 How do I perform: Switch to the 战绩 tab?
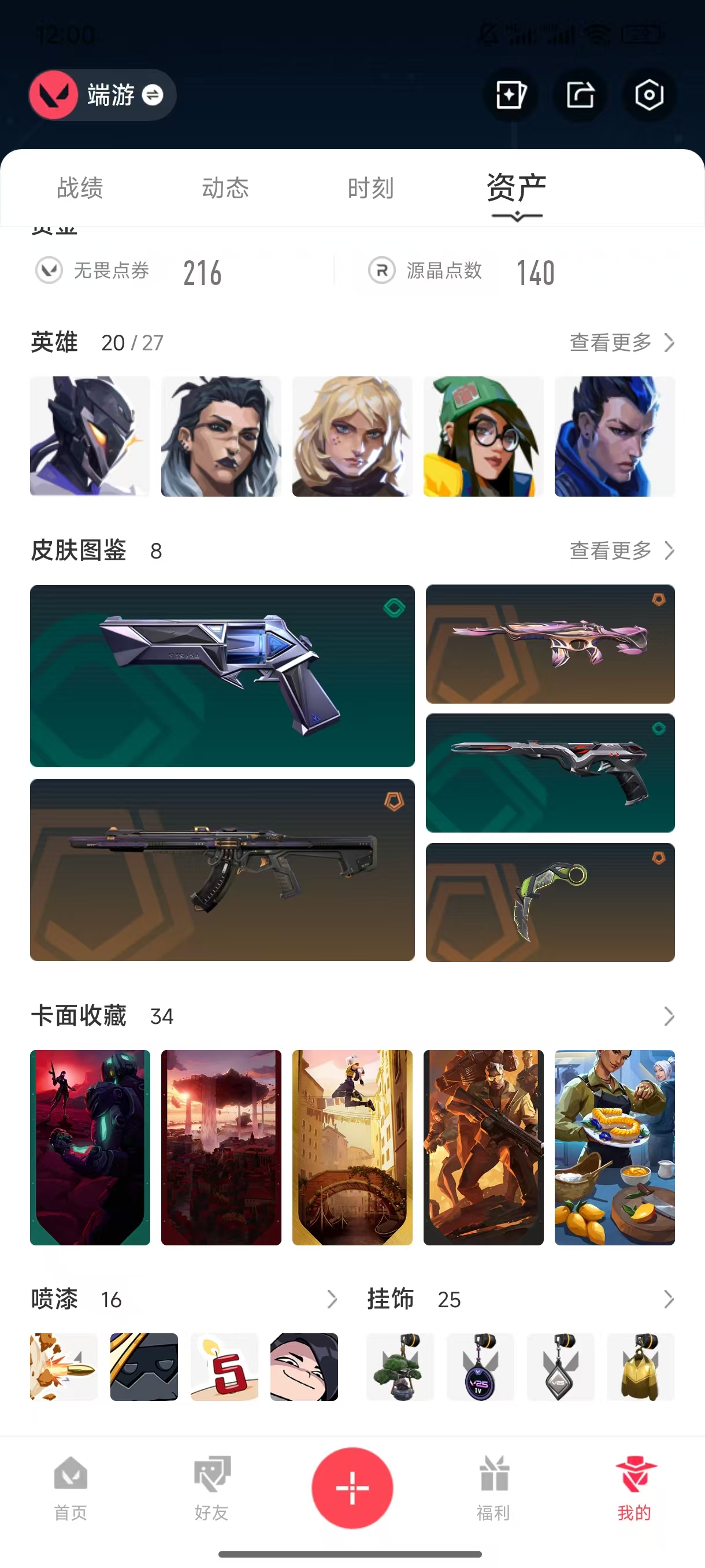click(80, 188)
